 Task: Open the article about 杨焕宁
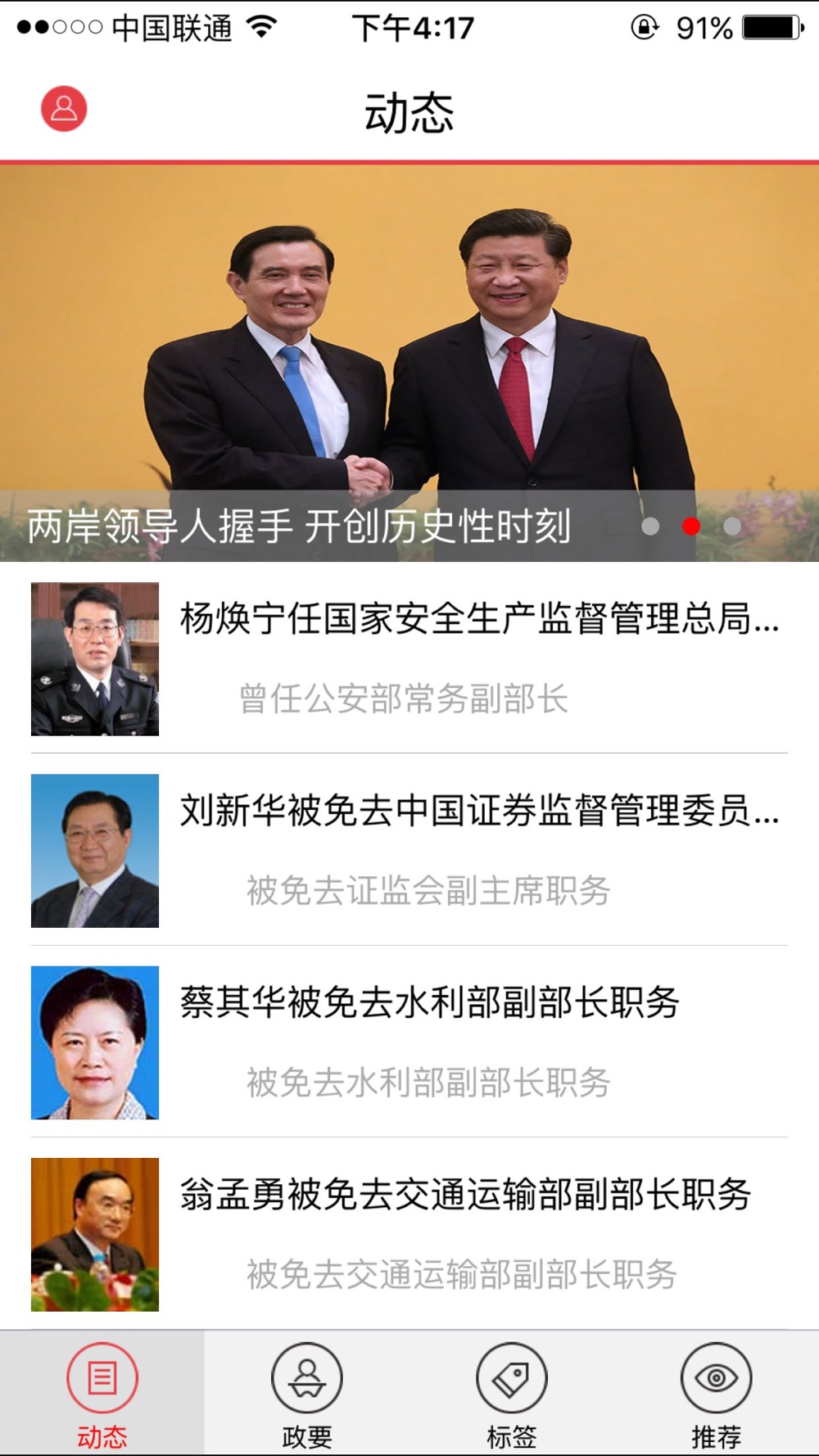click(409, 658)
